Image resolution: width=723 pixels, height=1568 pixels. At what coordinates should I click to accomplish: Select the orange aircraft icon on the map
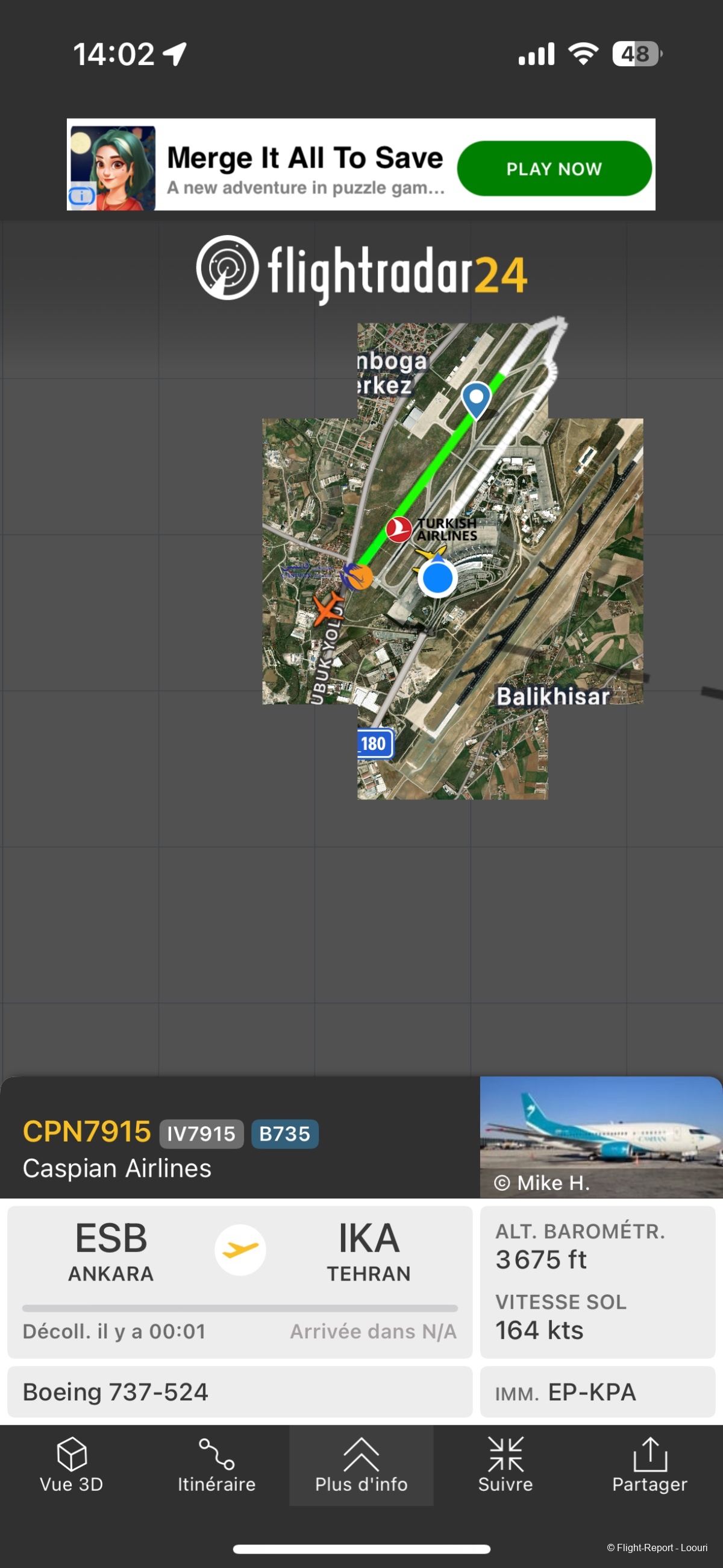coord(328,608)
